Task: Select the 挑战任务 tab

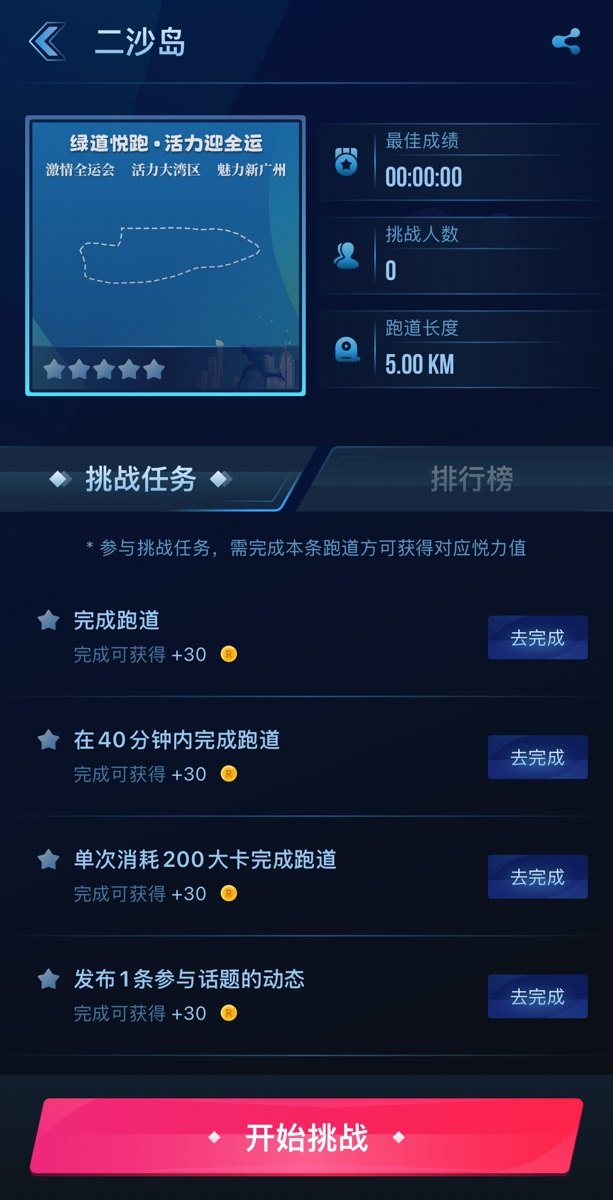Action: pos(141,479)
